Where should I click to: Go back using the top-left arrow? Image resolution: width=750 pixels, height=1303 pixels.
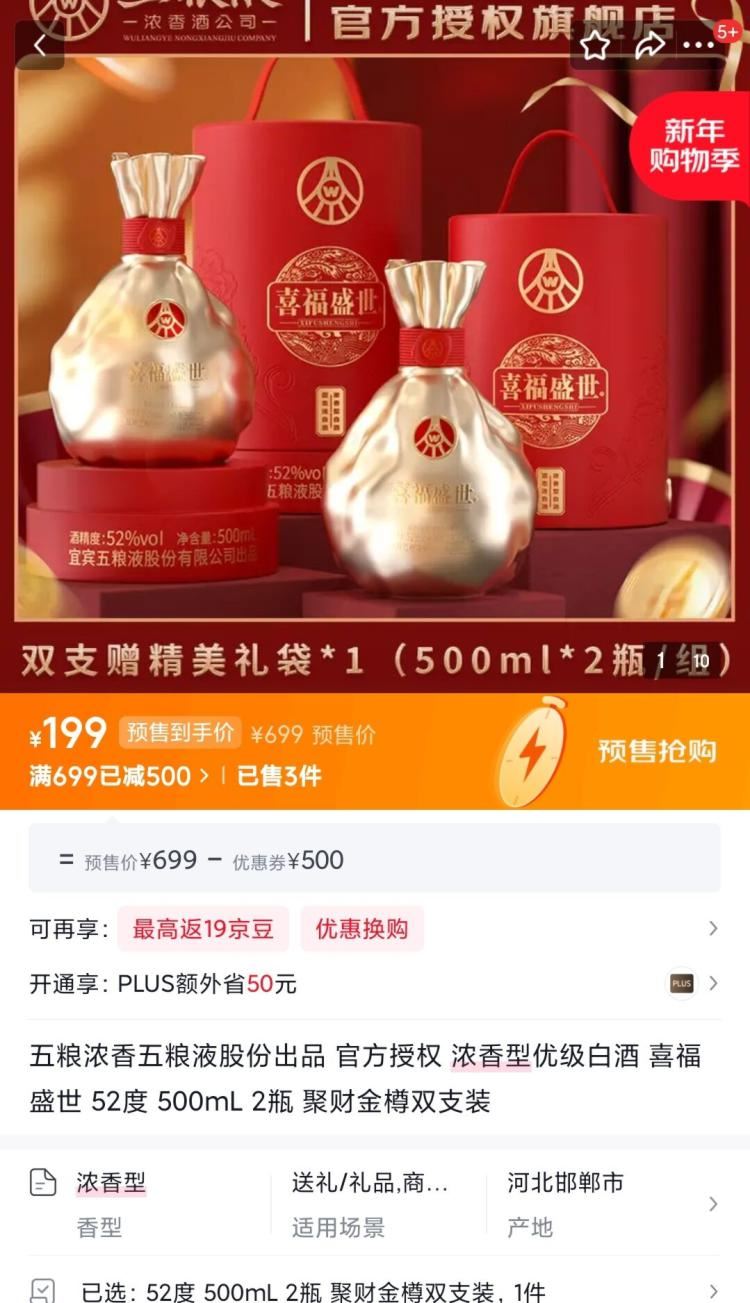(x=40, y=45)
